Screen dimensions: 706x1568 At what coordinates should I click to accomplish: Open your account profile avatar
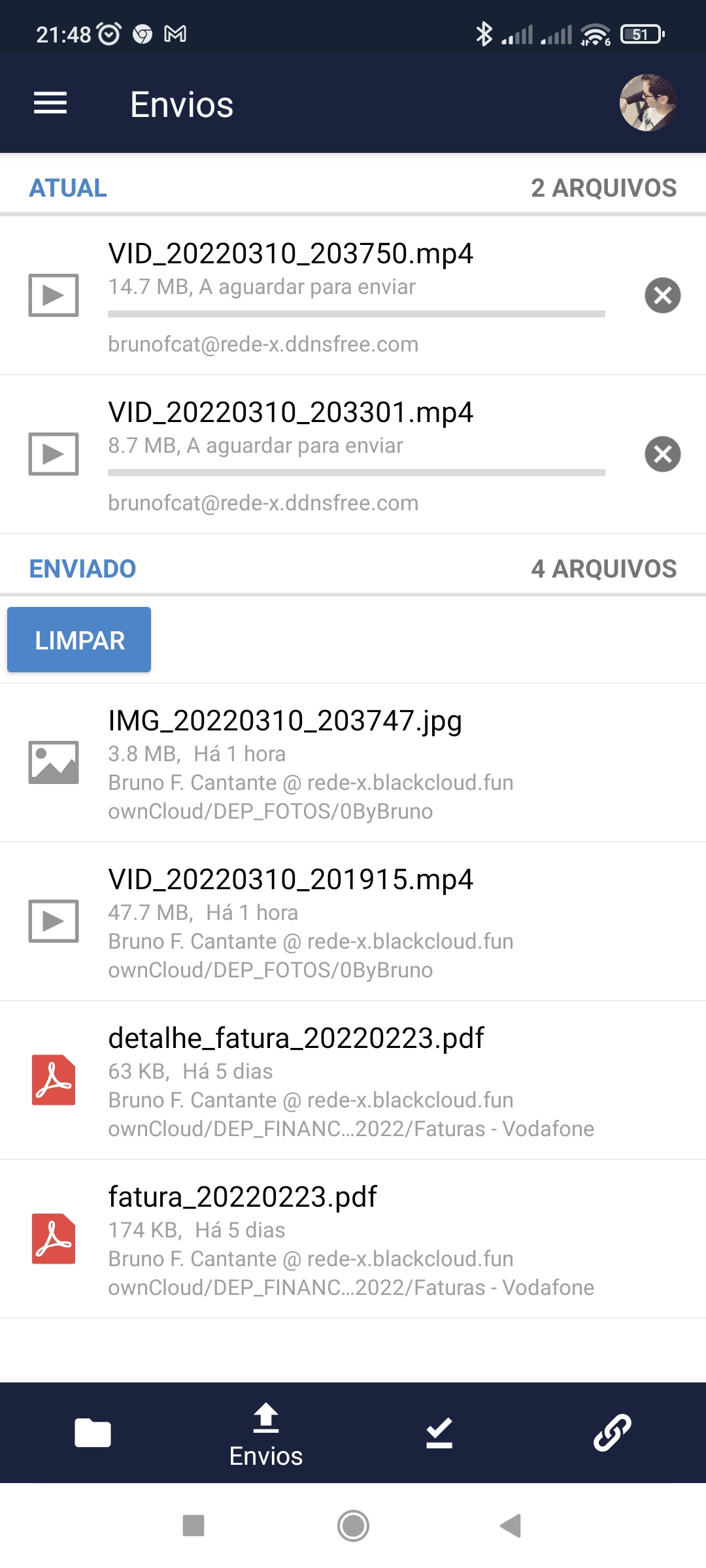click(644, 103)
